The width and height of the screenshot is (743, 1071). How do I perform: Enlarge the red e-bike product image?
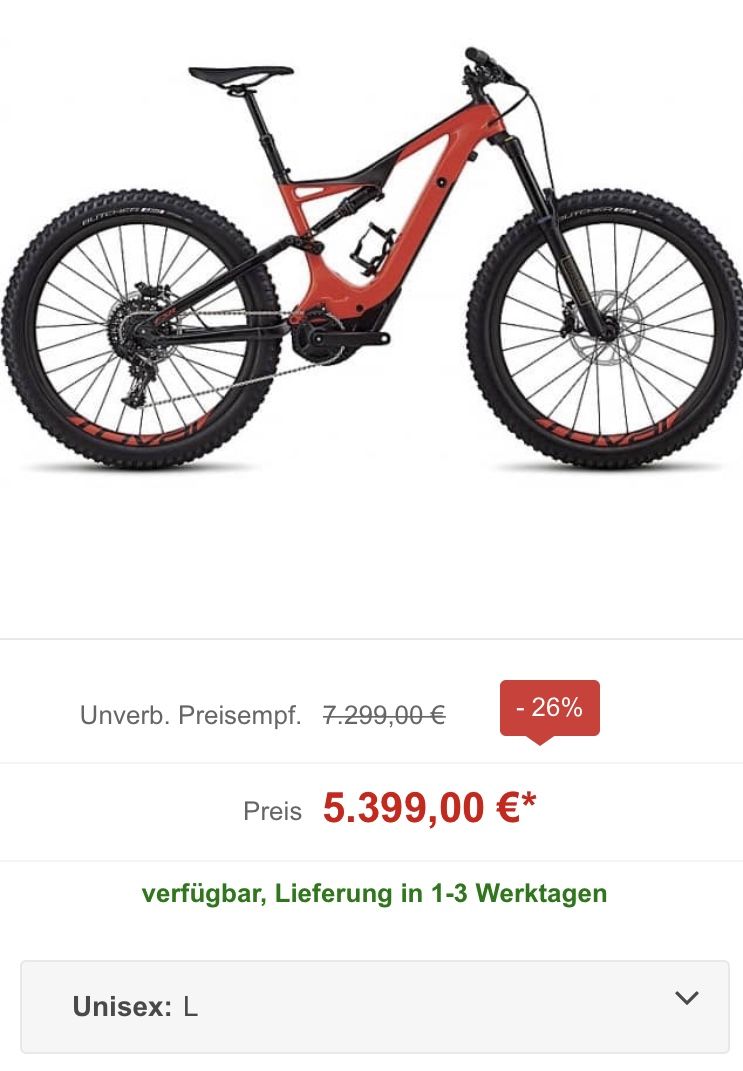click(x=371, y=260)
